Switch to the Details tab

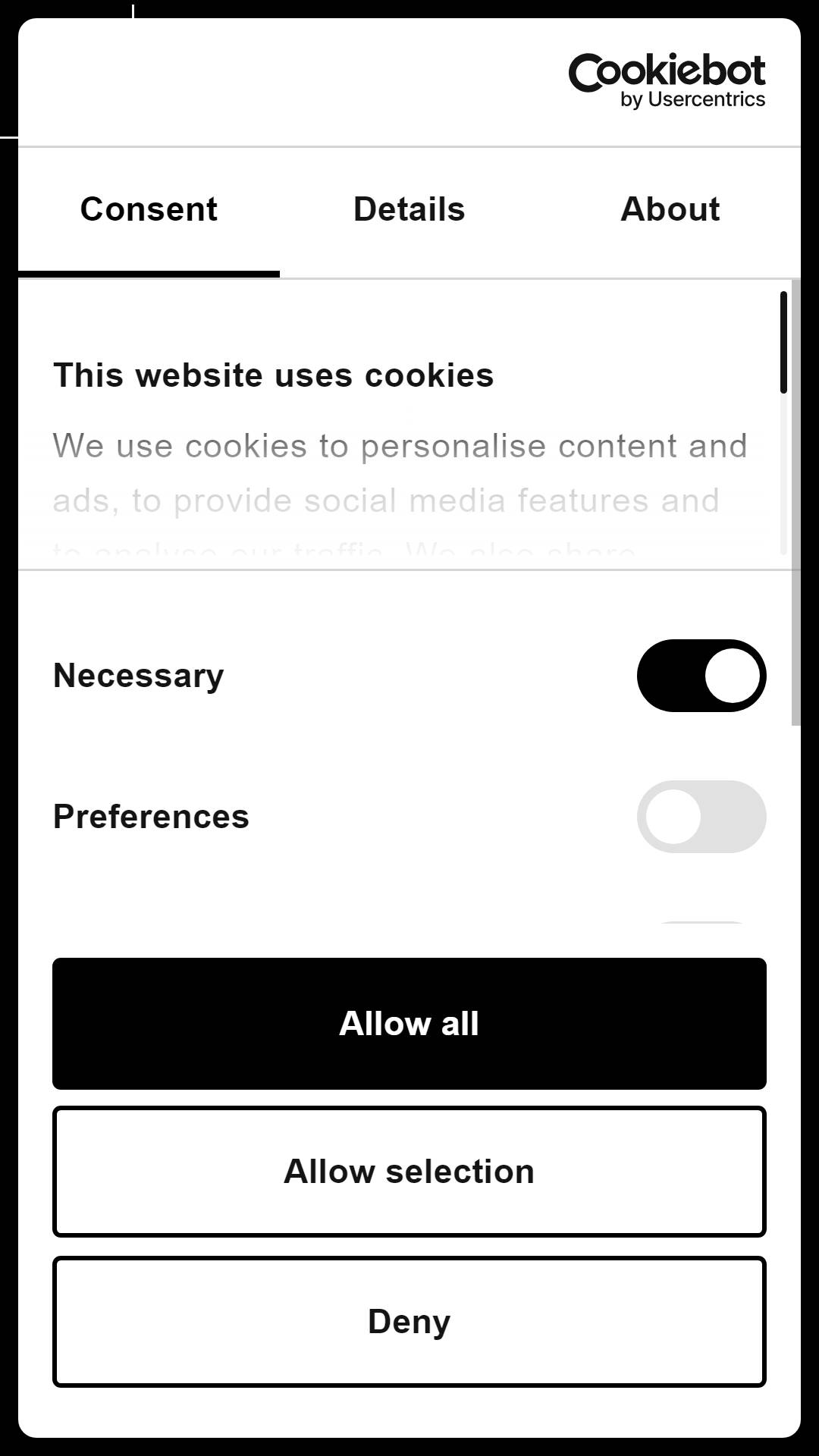coord(409,210)
